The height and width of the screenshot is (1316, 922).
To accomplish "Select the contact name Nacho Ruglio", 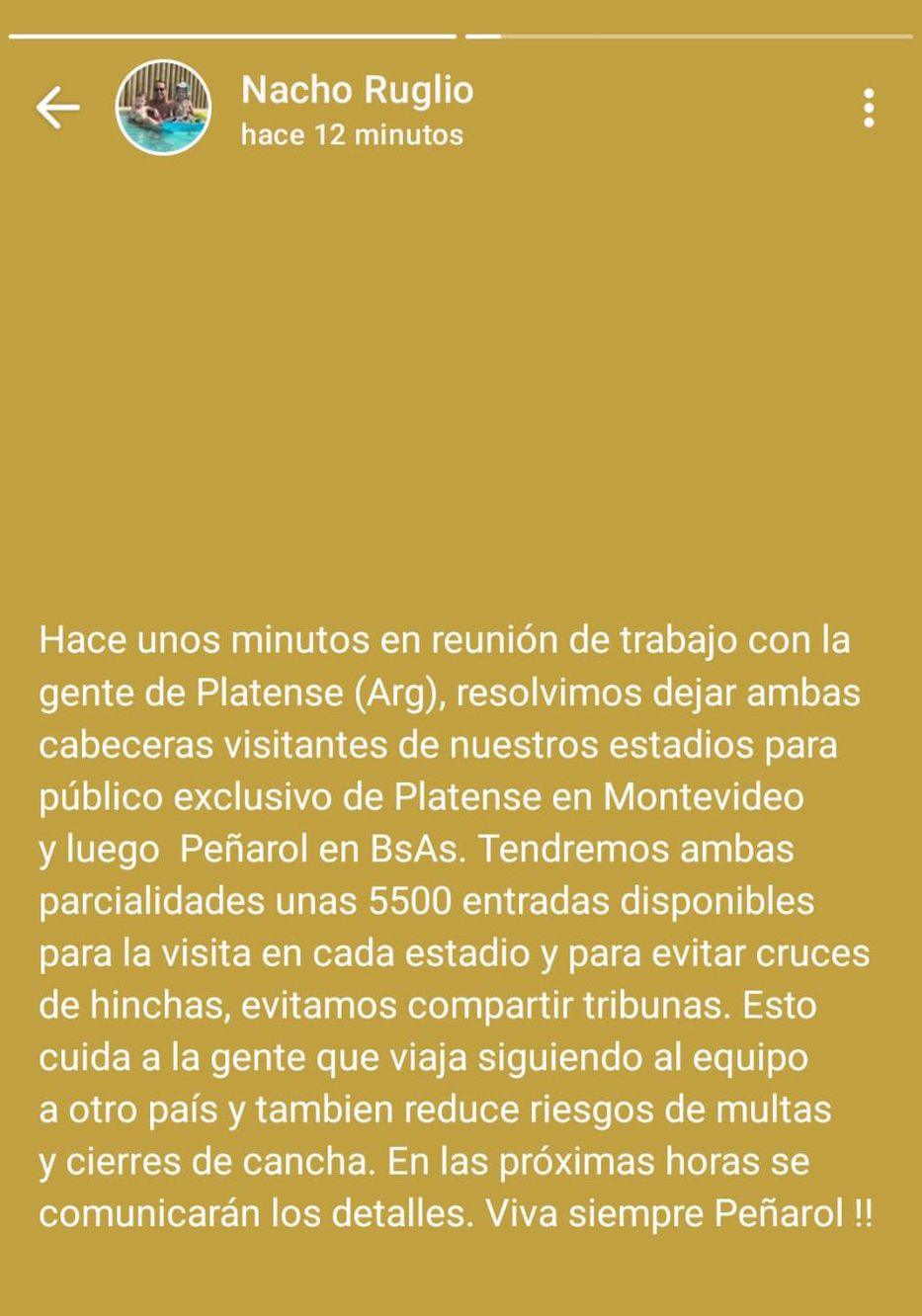I will pyautogui.click(x=356, y=89).
